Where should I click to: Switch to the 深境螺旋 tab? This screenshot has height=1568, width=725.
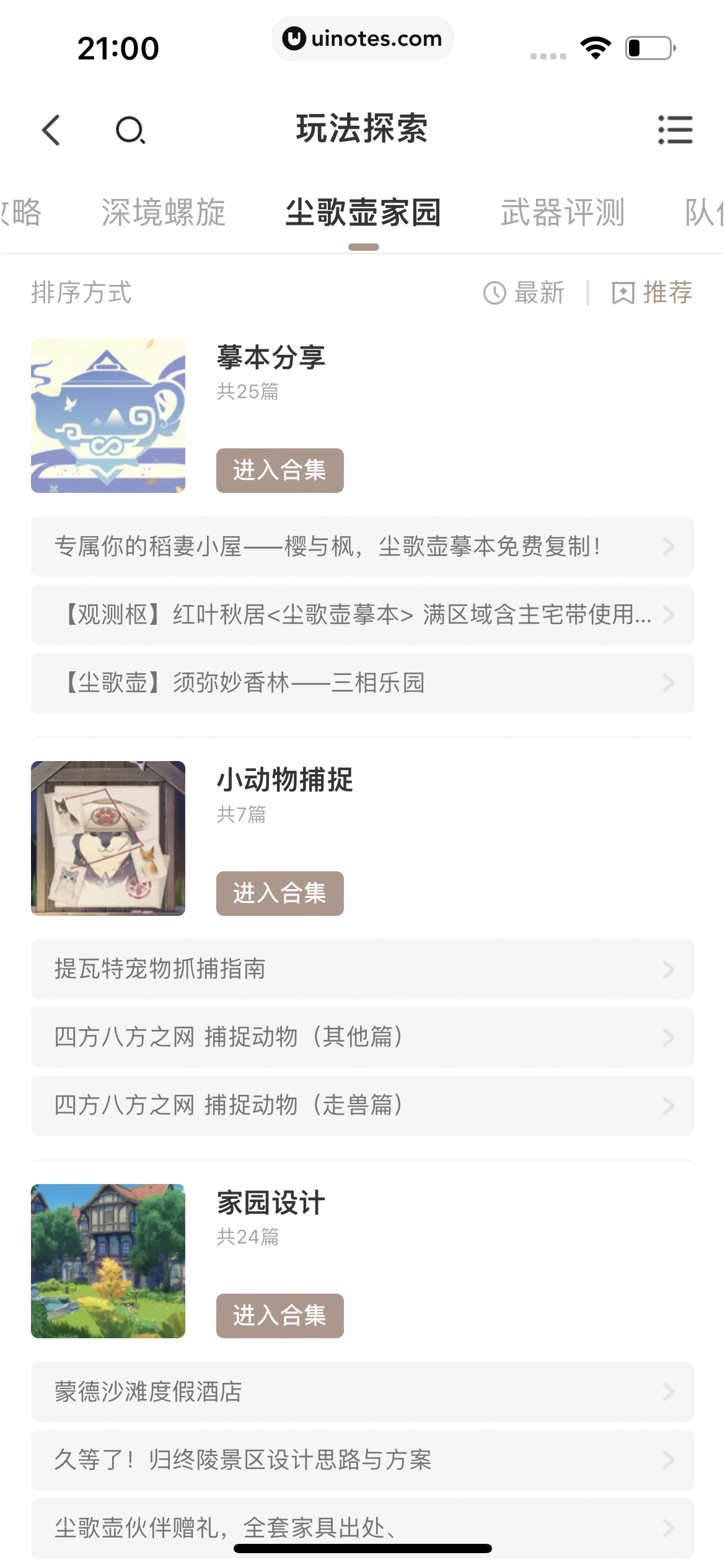[164, 212]
